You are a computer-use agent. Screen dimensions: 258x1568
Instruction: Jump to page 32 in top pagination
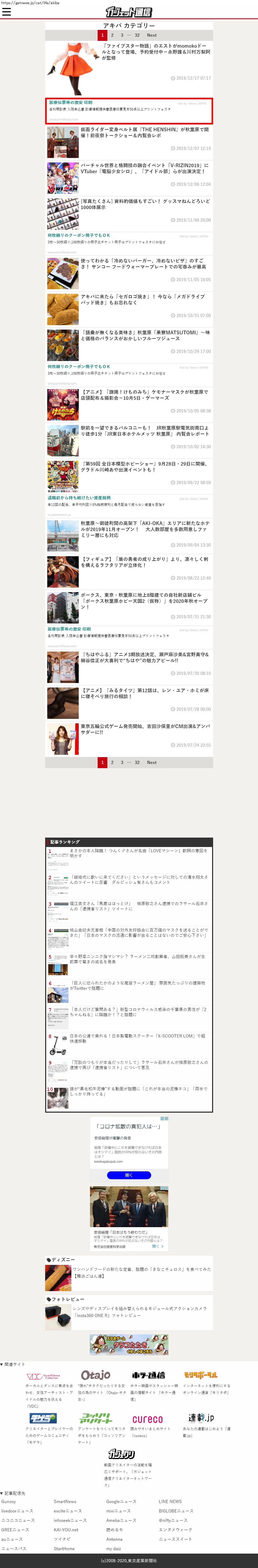pos(137,35)
